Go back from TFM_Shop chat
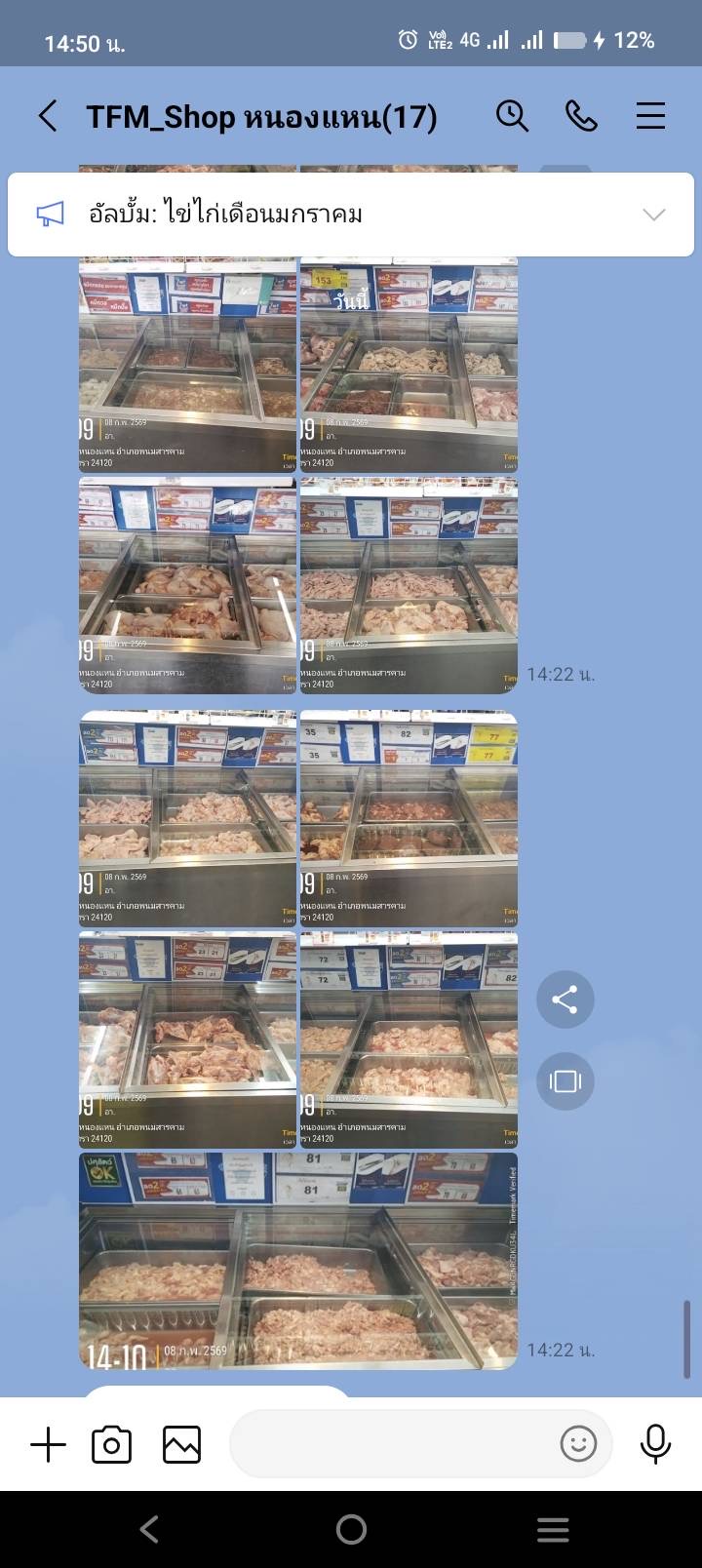Screen dimensions: 702x1568 [48, 116]
